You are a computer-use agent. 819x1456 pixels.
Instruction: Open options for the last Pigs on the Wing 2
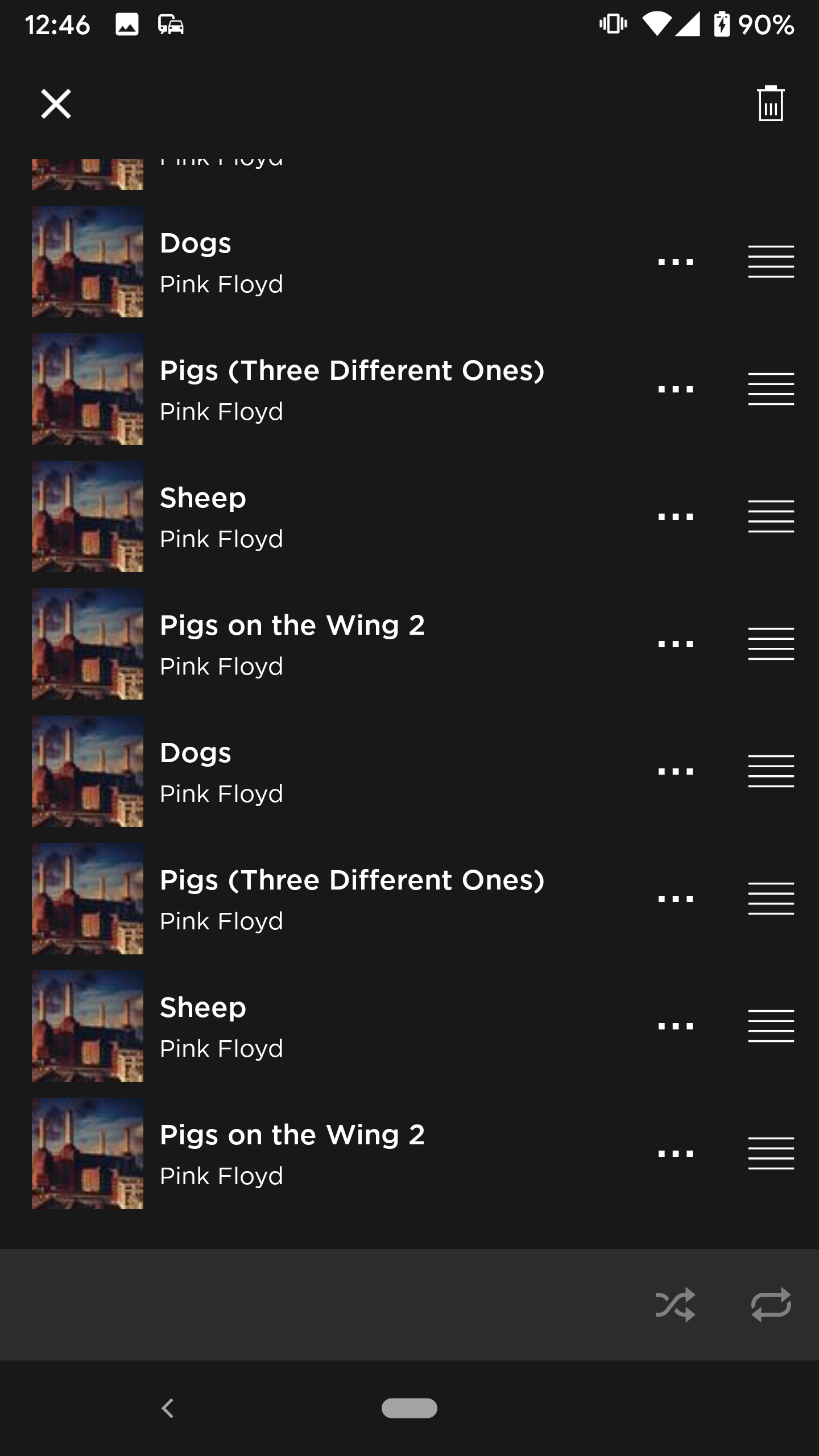[675, 1153]
